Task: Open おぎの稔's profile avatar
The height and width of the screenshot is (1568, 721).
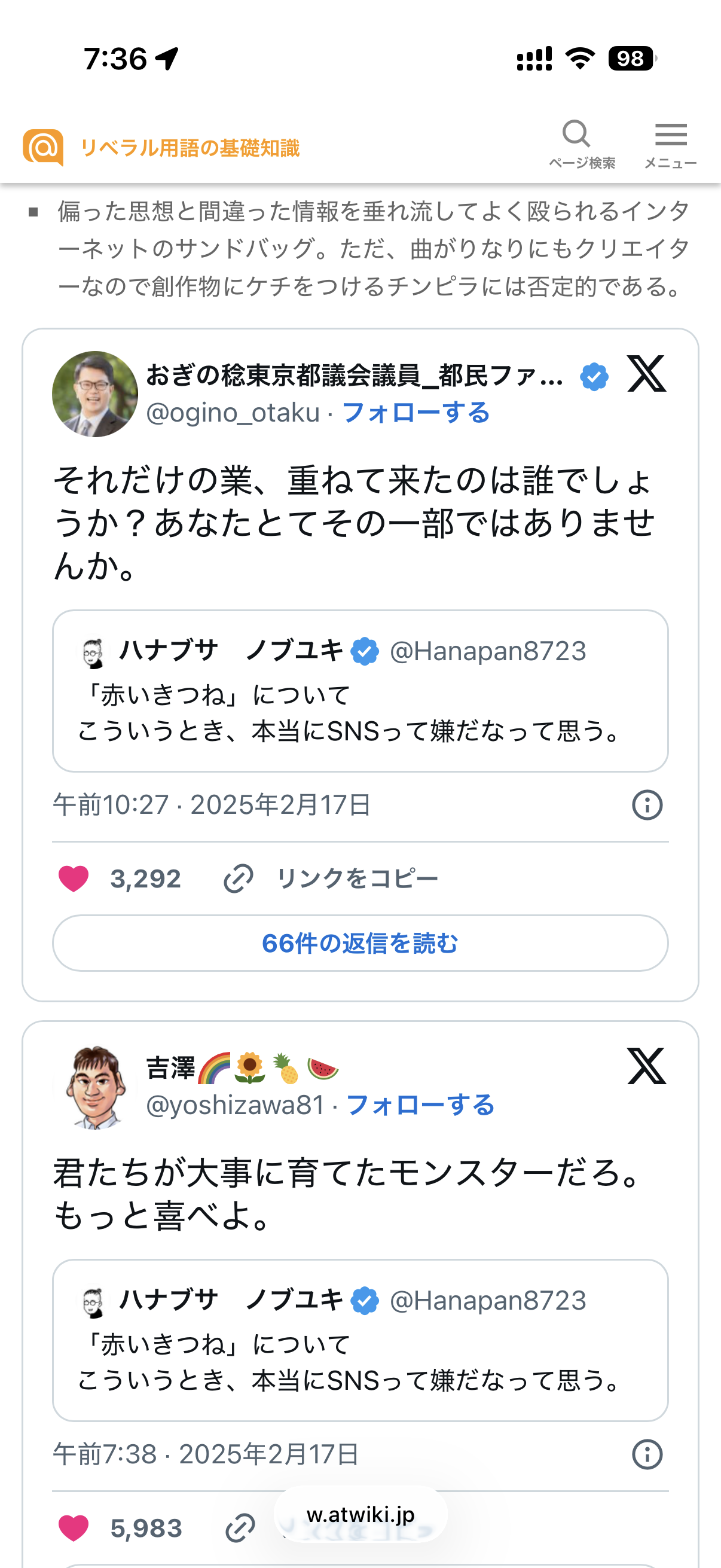Action: pos(95,394)
